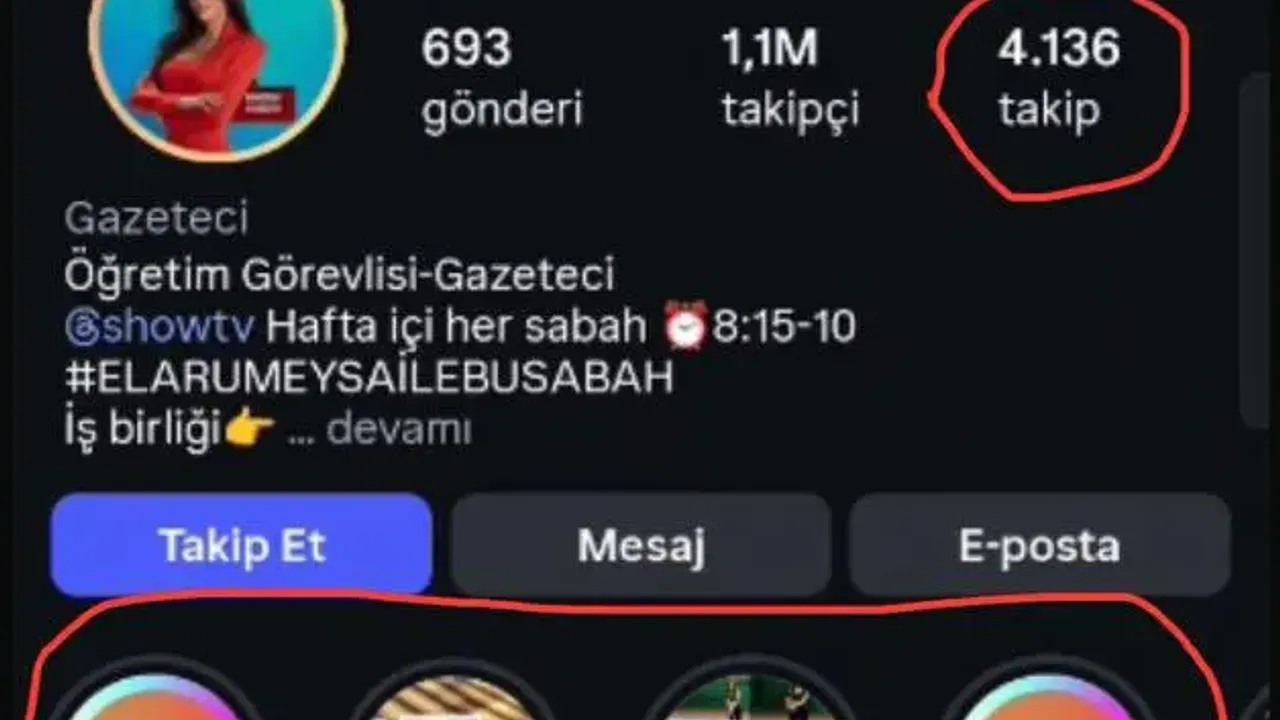Expand the bio with devamı
This screenshot has width=1280, height=720.
tap(398, 431)
